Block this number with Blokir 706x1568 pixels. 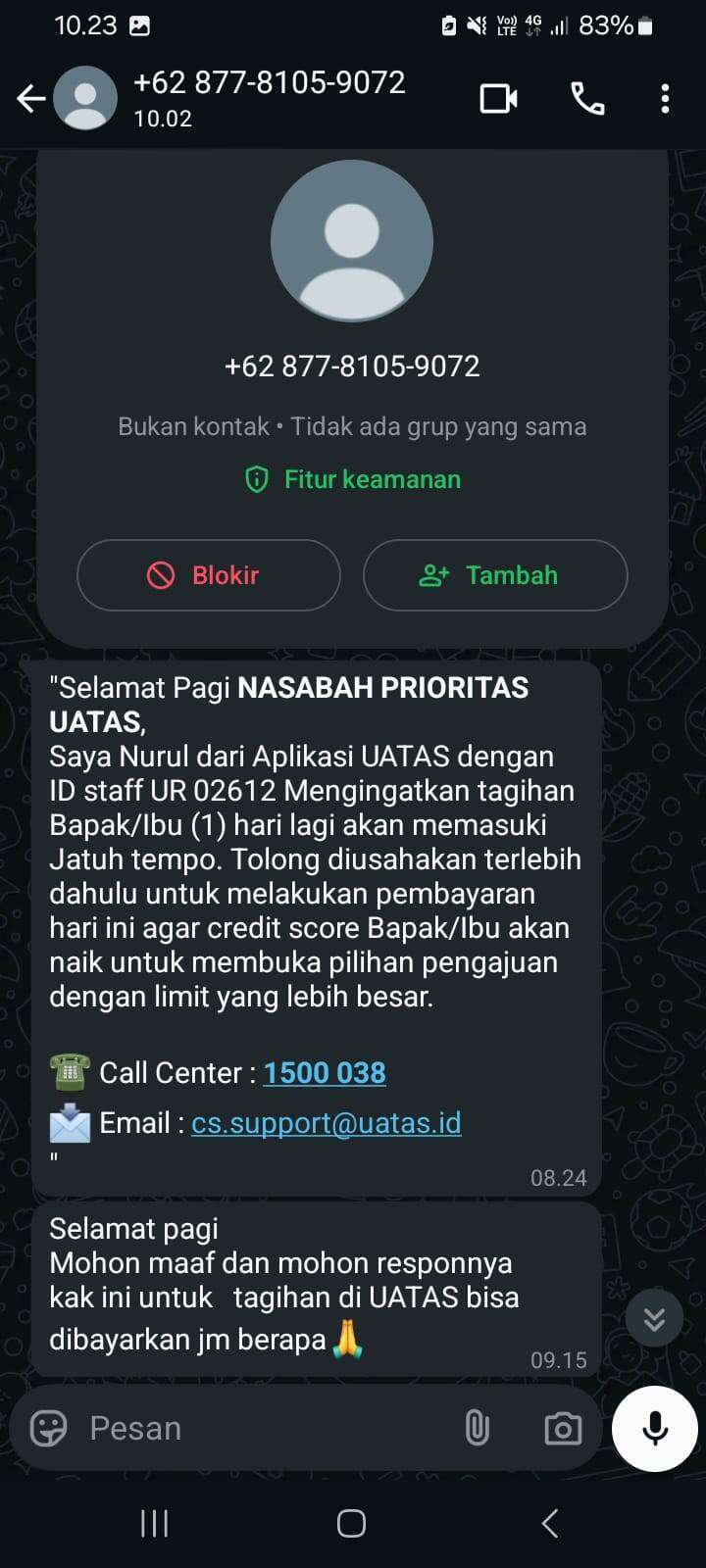click(x=209, y=575)
